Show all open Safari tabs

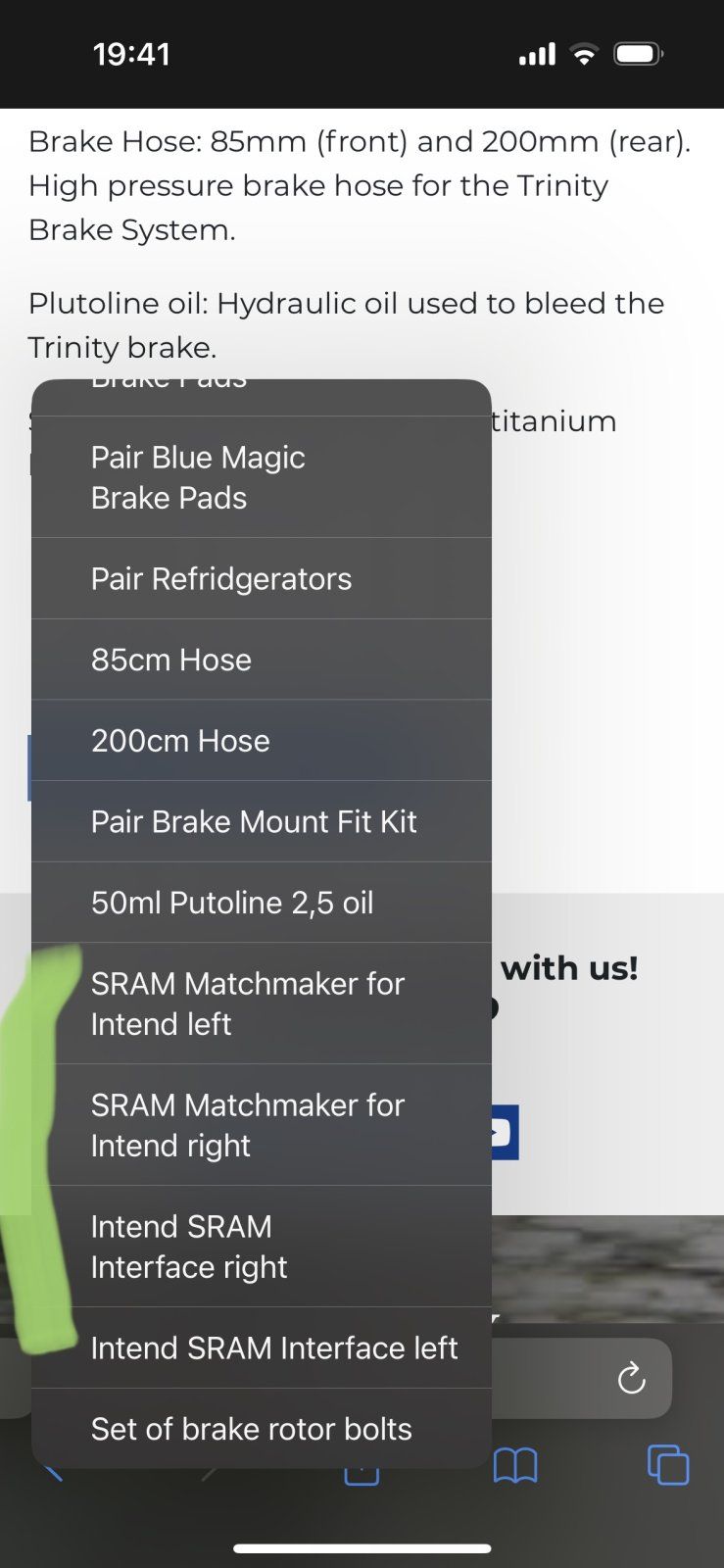(x=668, y=1466)
